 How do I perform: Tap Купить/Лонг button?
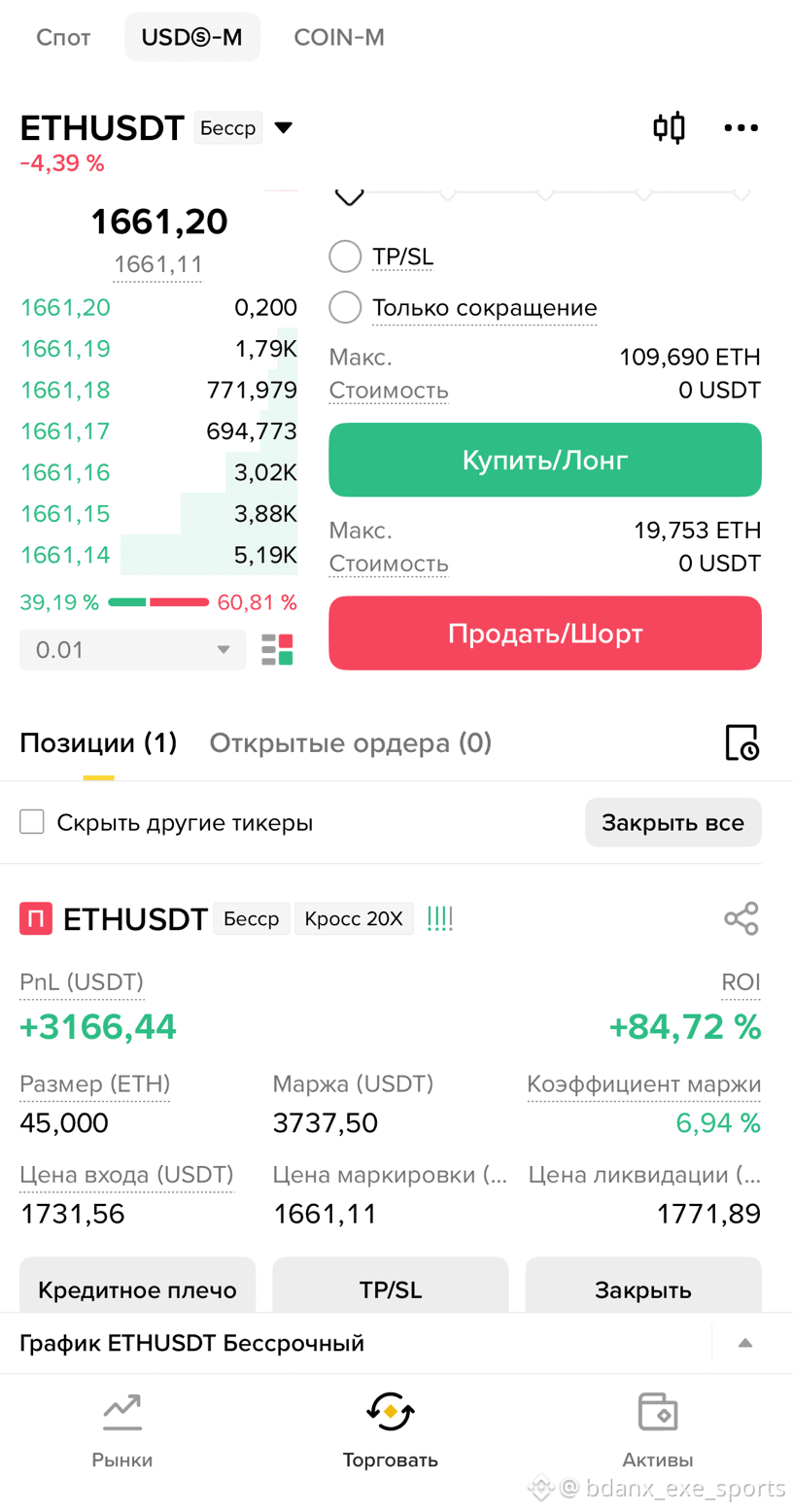click(545, 460)
